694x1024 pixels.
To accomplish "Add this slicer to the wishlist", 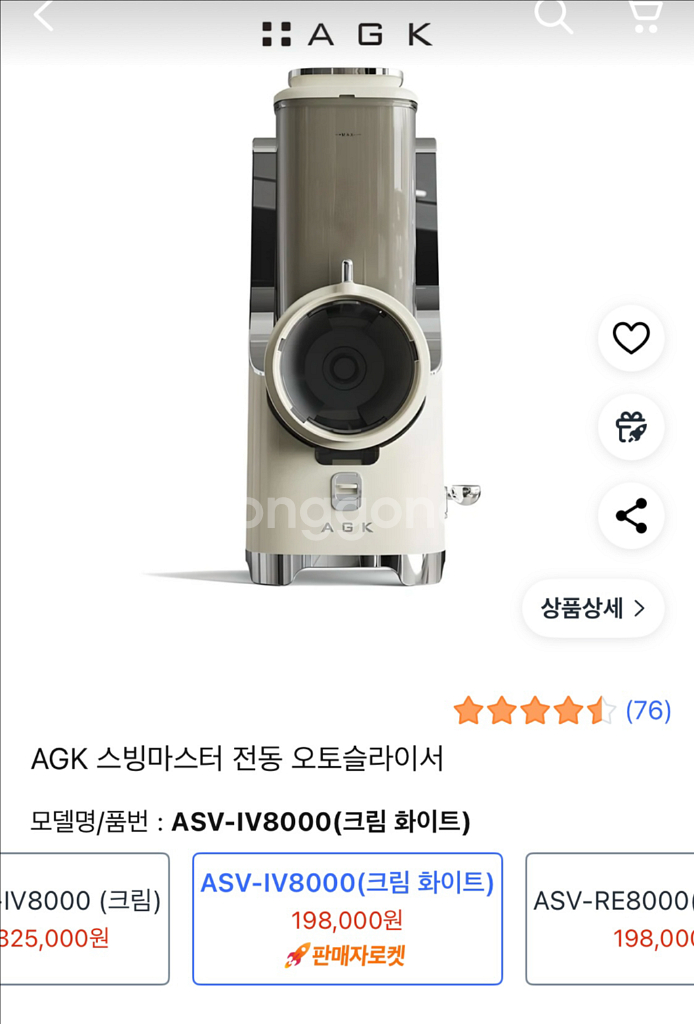I will 631,339.
